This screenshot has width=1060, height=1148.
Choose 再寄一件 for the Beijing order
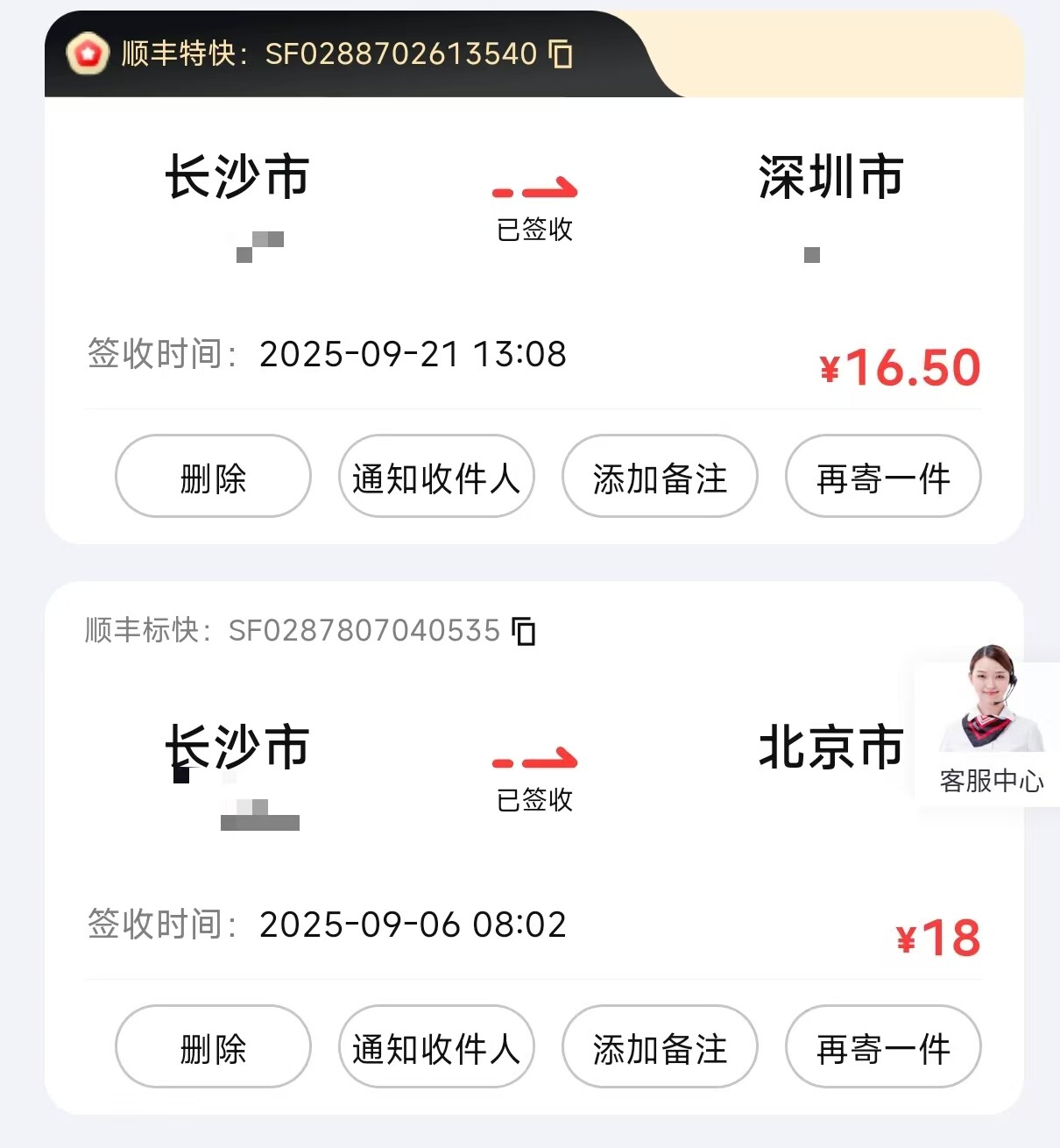pos(883,1047)
